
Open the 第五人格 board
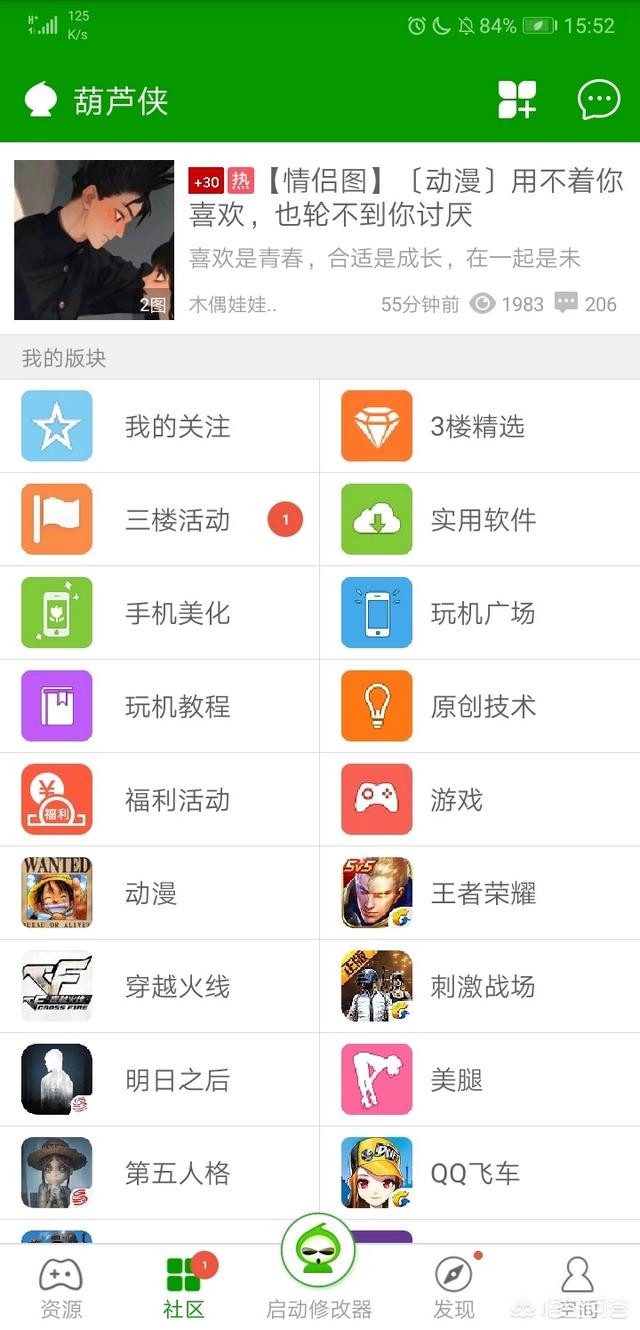[x=160, y=1173]
